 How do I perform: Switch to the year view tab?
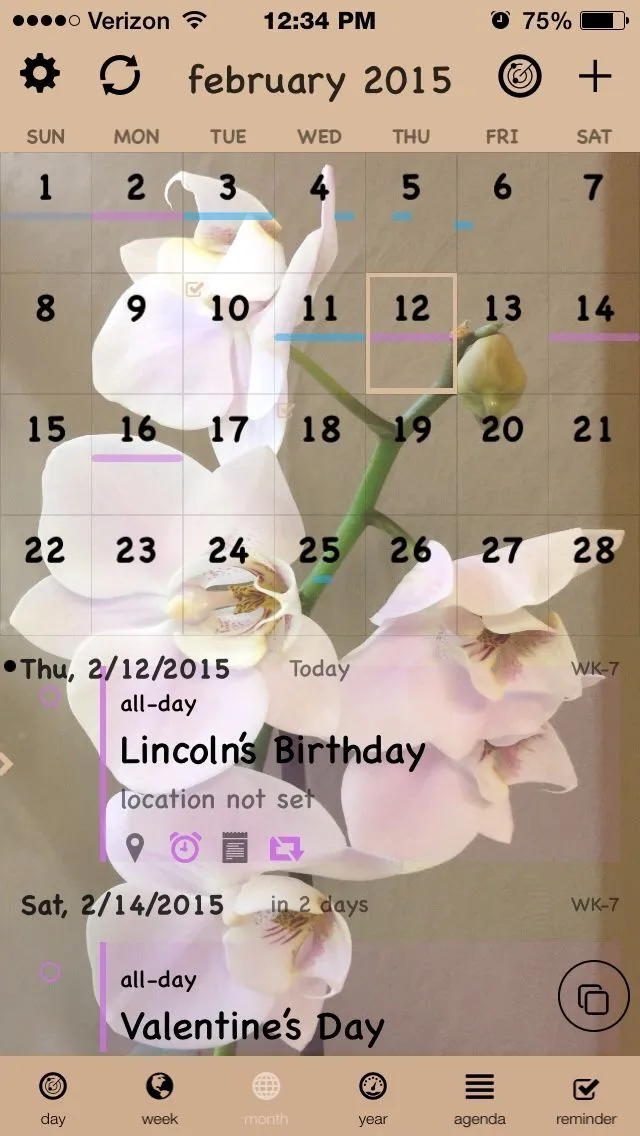pyautogui.click(x=373, y=1097)
